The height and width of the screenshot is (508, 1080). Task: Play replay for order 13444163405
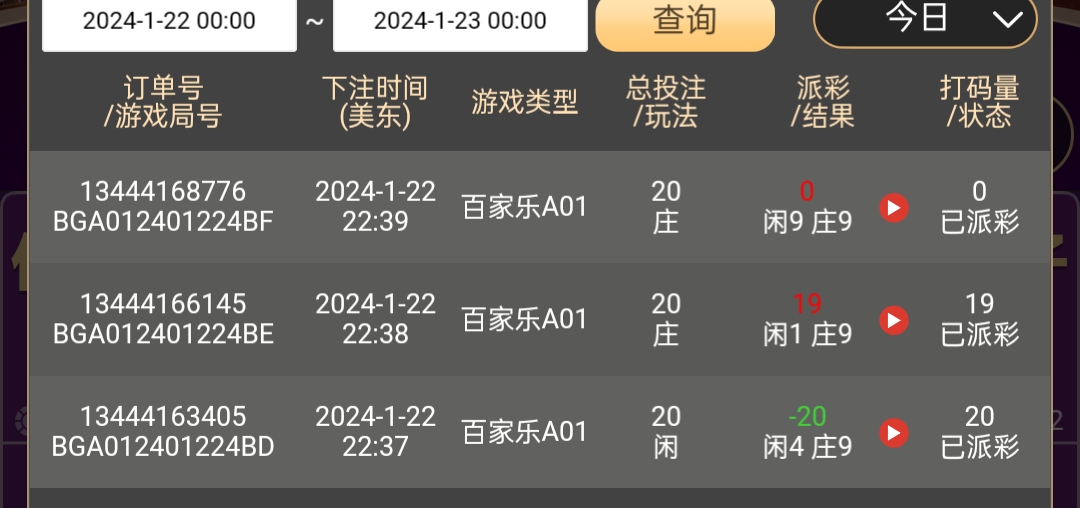(894, 433)
